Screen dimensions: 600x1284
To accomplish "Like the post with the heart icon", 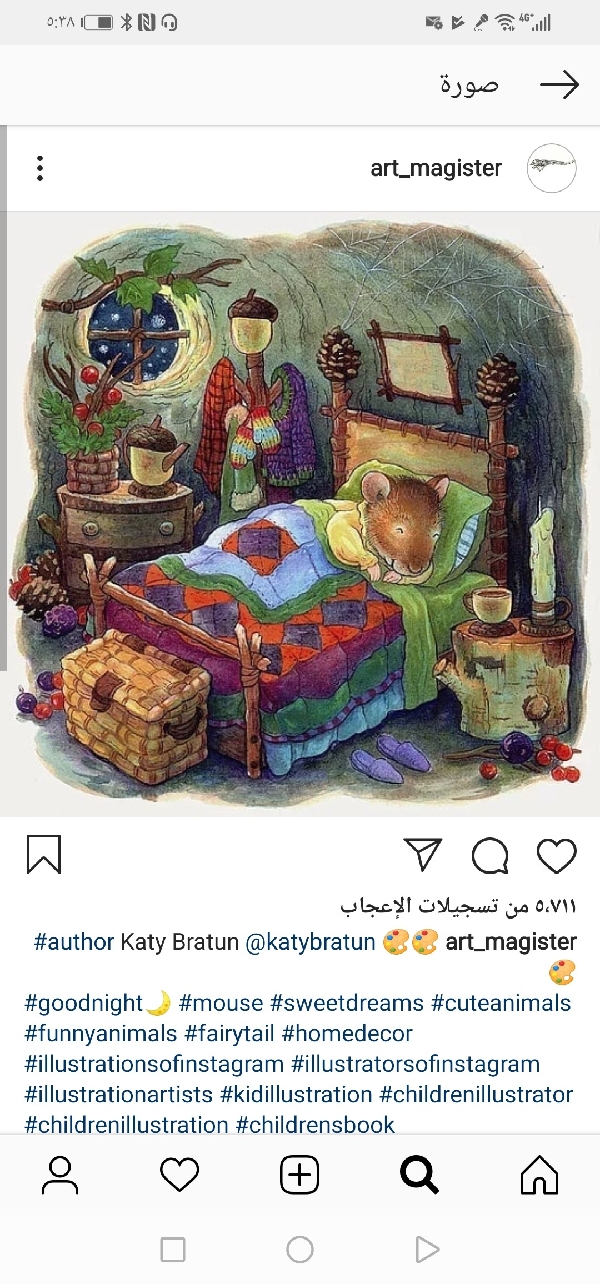I will (x=556, y=856).
